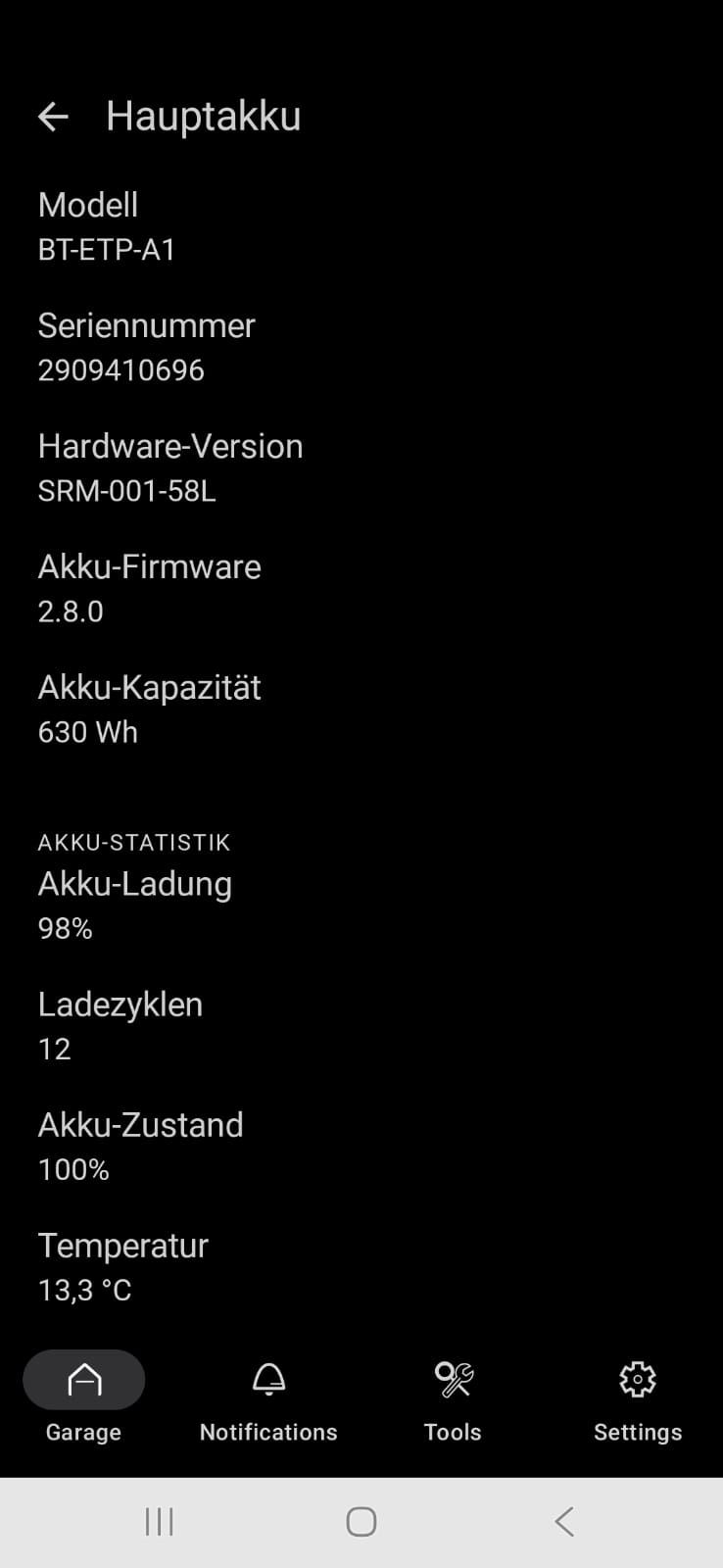
Task: Switch to the Notifications tab
Action: [268, 1396]
